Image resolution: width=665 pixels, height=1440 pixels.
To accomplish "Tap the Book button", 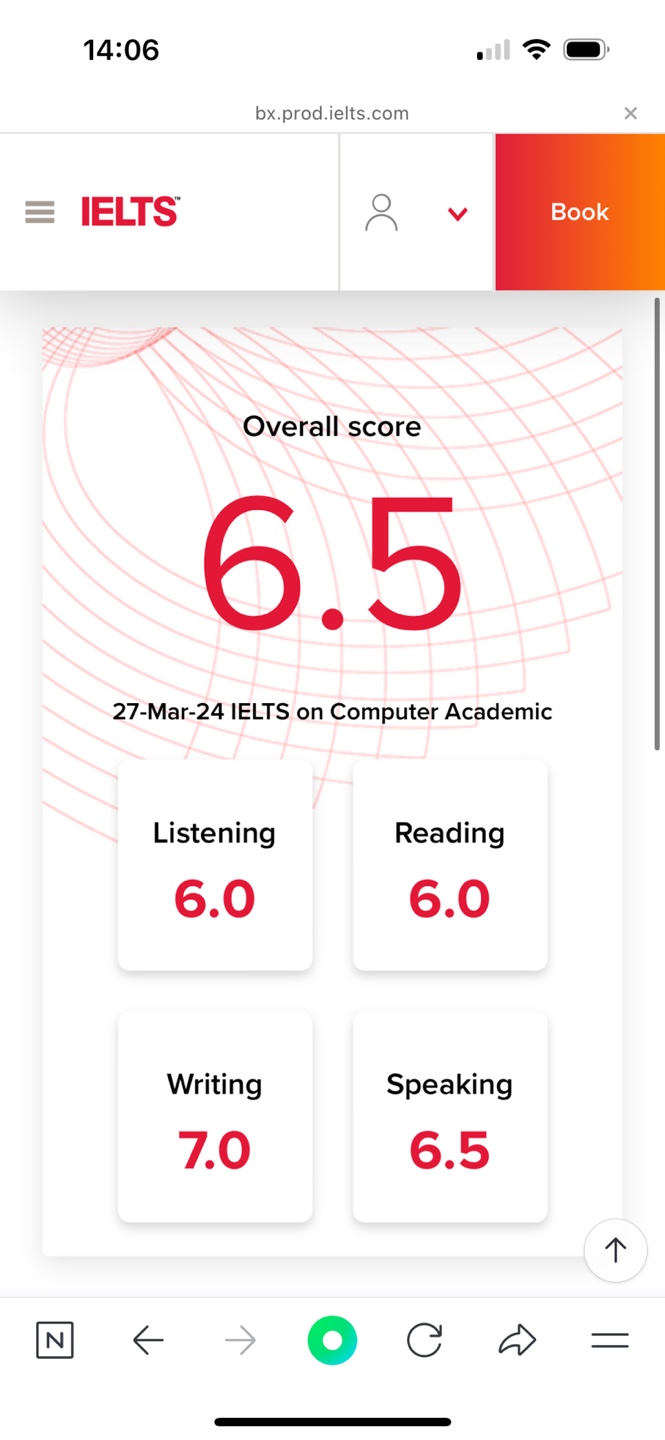I will pos(579,212).
